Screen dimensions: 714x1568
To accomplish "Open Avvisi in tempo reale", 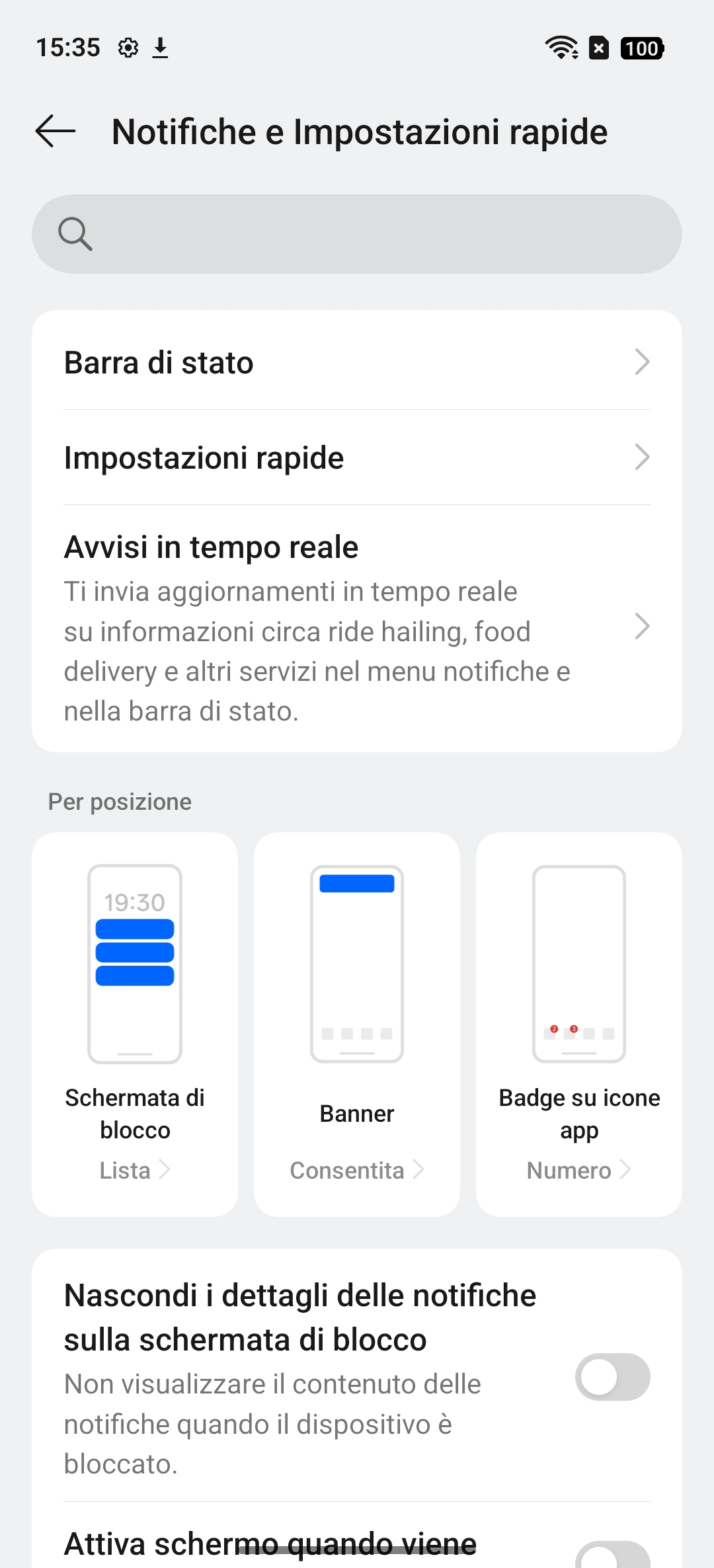I will (357, 627).
